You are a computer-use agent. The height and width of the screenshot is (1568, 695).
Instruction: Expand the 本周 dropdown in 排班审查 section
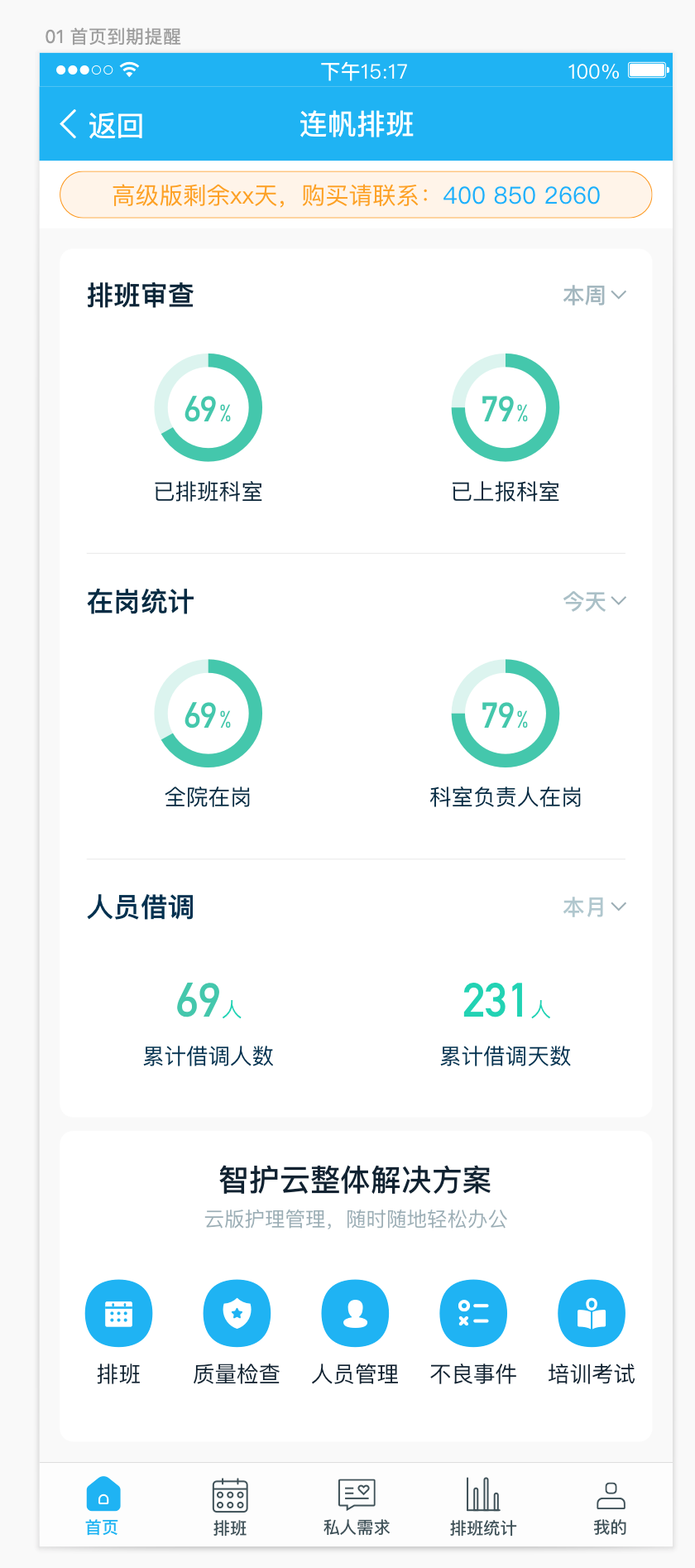tap(594, 295)
